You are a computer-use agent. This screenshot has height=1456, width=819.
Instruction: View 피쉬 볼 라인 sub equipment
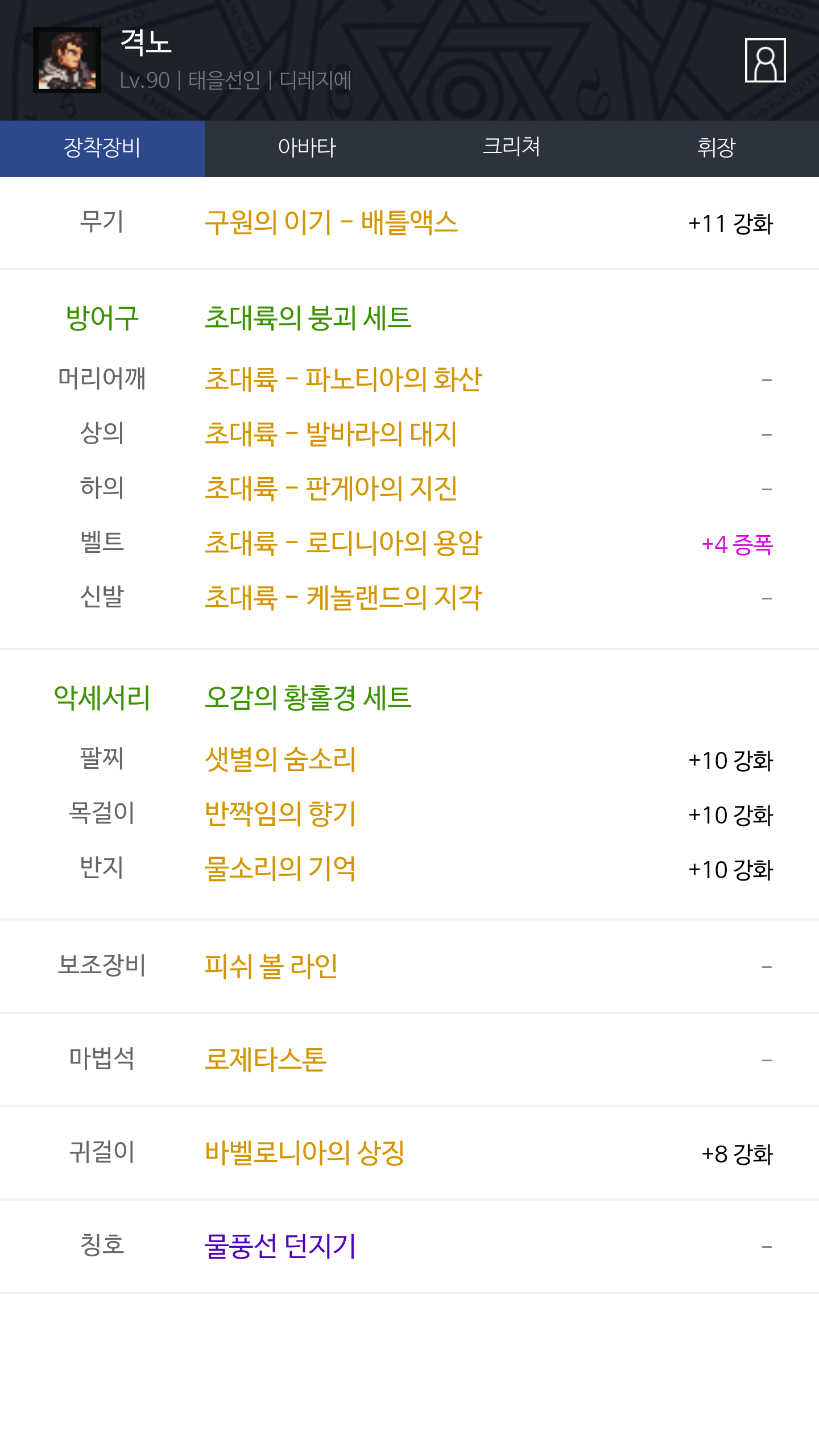(271, 966)
